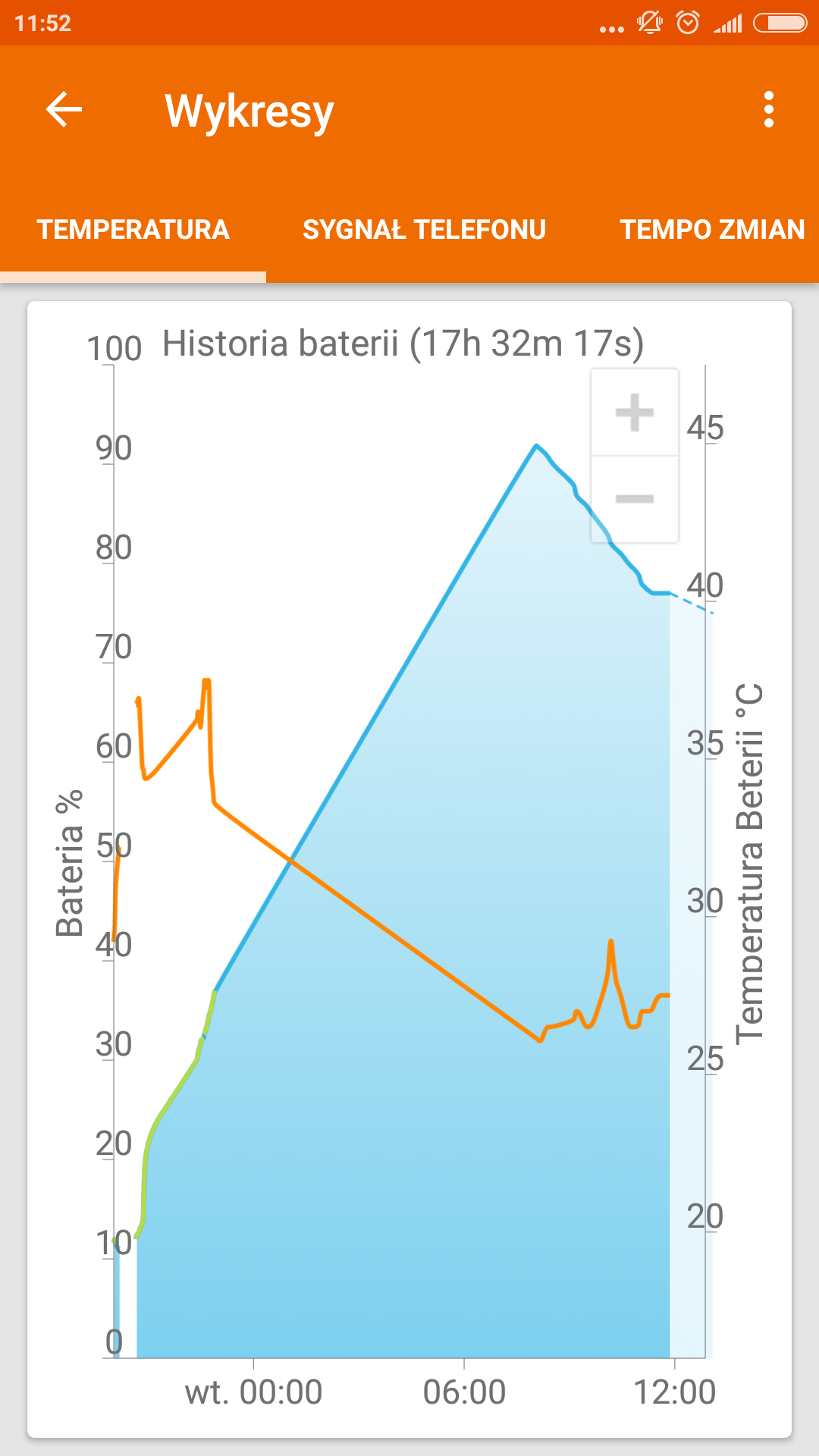Viewport: 819px width, 1456px height.
Task: Go back using the arrow icon
Action: [64, 110]
